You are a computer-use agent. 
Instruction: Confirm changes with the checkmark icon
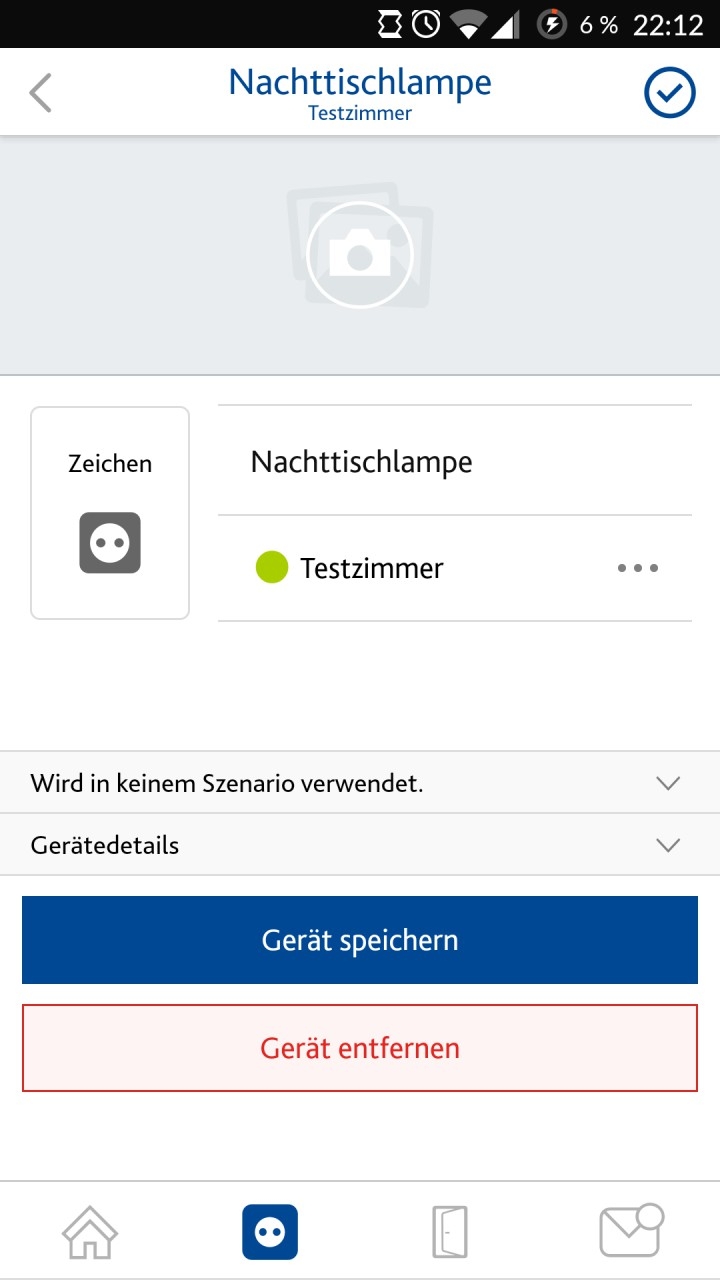pos(669,93)
